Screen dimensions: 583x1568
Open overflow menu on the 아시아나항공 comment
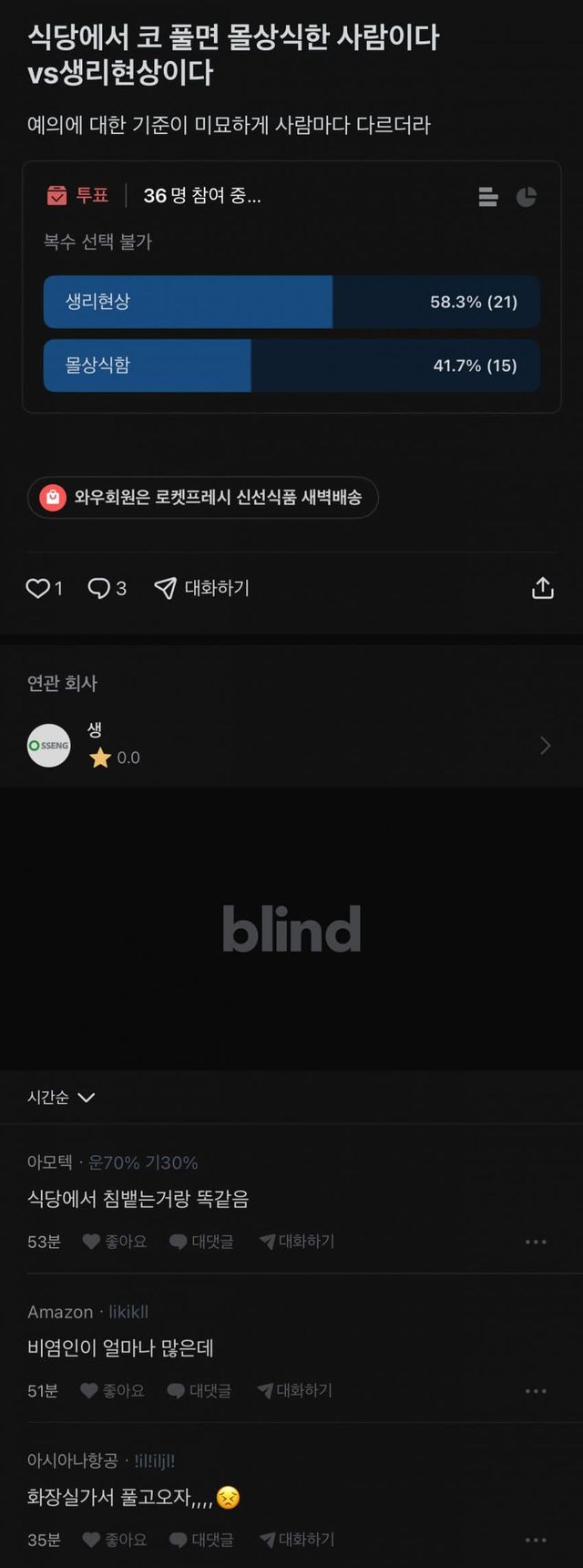536,1540
